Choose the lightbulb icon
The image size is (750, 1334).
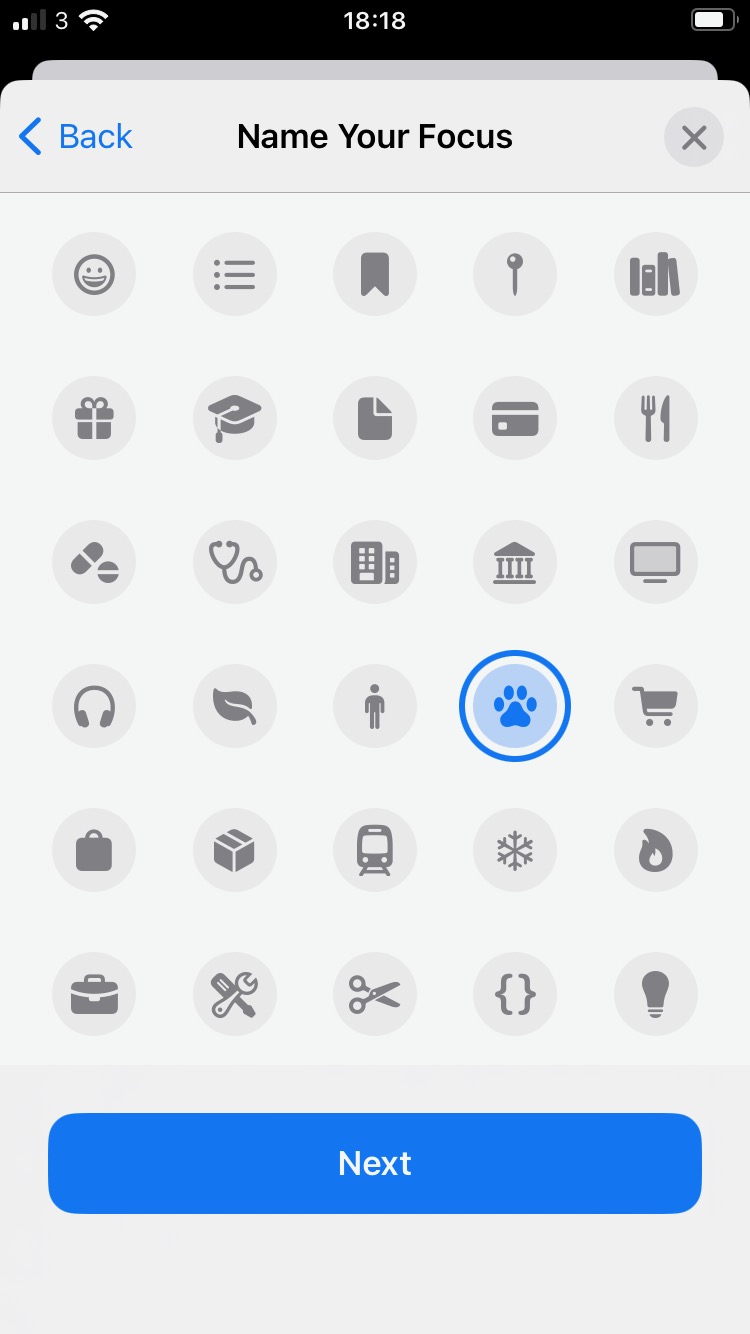pyautogui.click(x=655, y=994)
